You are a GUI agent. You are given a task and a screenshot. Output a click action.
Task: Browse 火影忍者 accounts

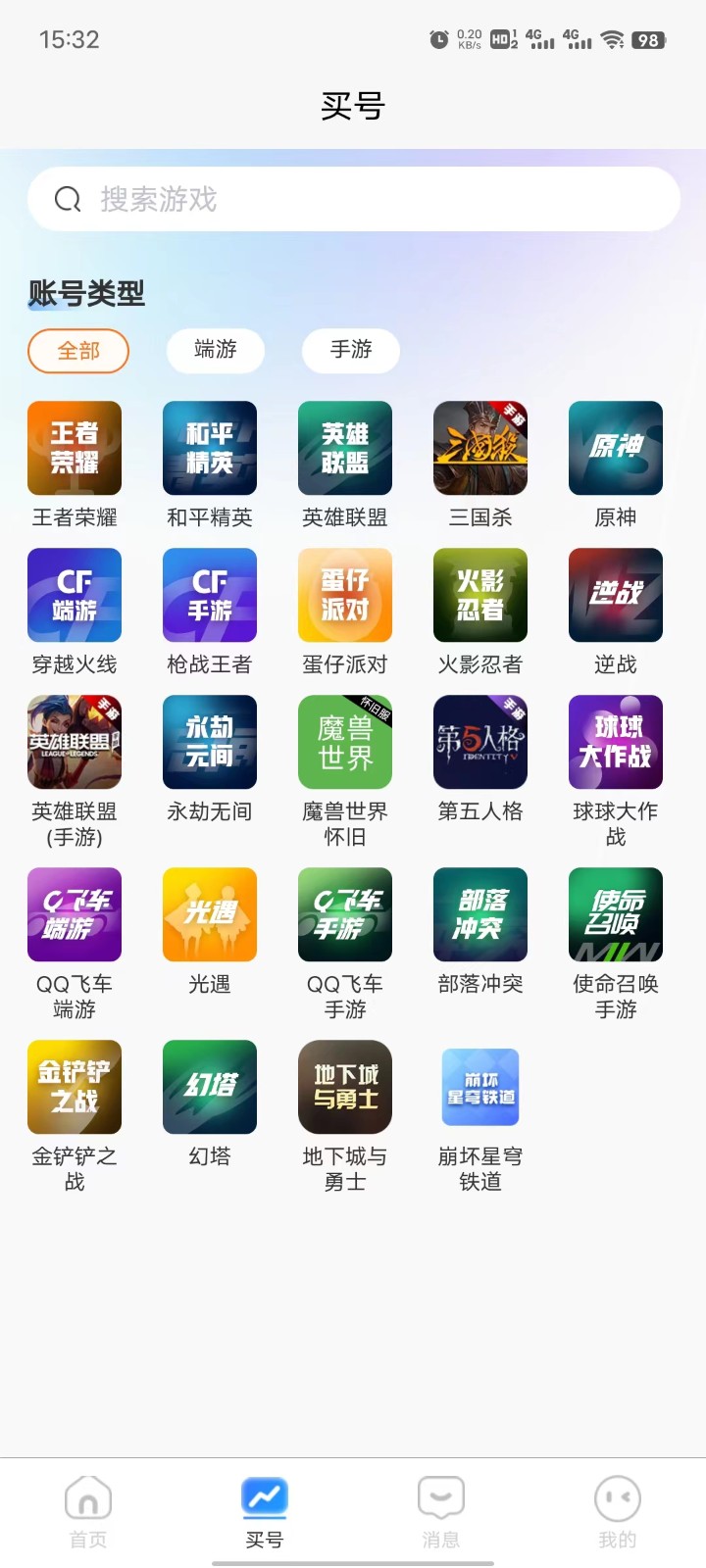click(480, 596)
